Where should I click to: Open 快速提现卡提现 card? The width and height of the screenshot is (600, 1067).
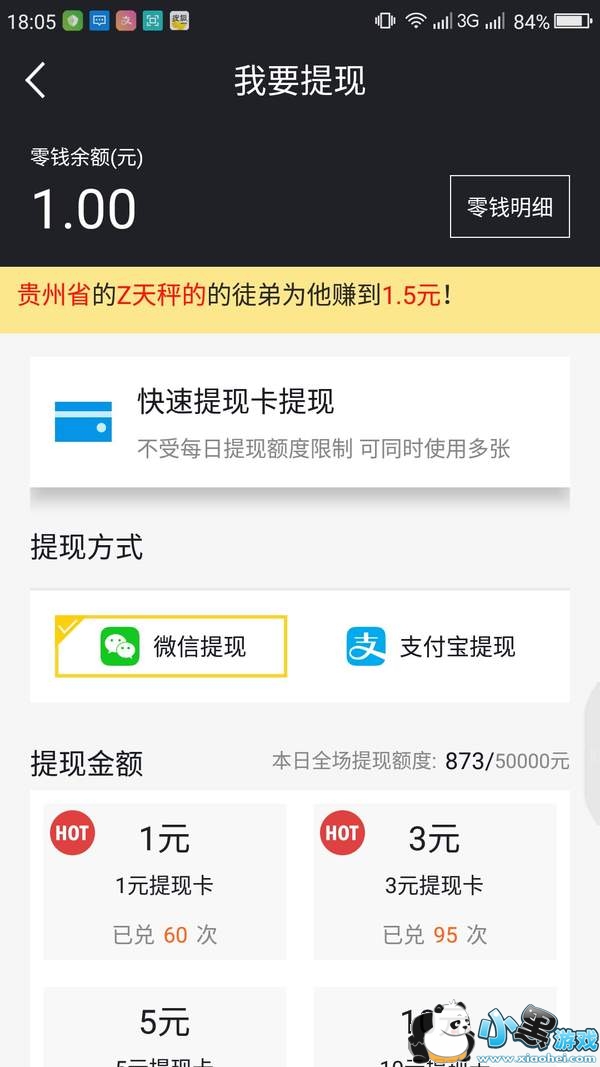pos(300,421)
